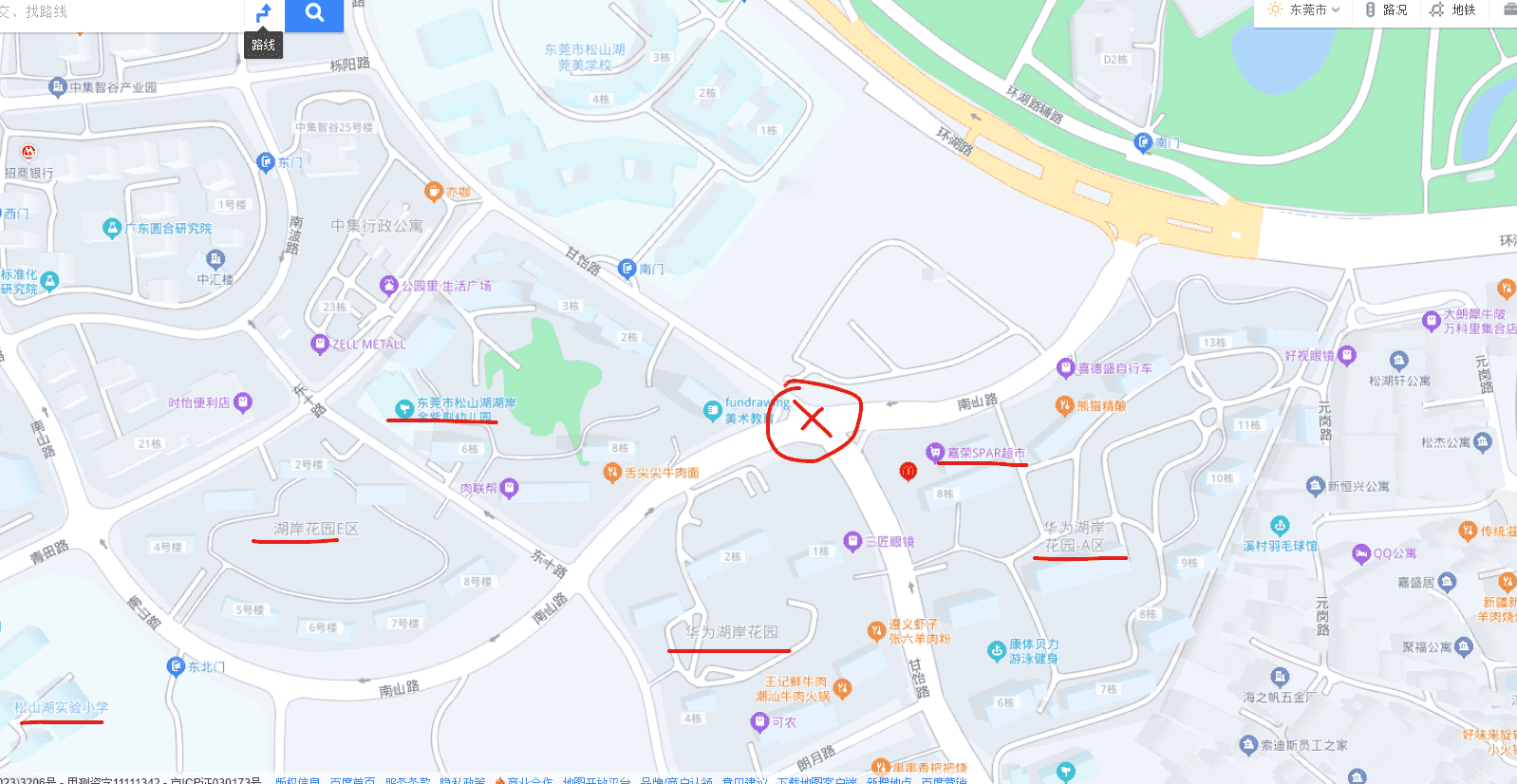The image size is (1517, 784).
Task: Select the 东莞市松山湖湖岸金紫荆幼儿园 marker
Action: tap(404, 409)
